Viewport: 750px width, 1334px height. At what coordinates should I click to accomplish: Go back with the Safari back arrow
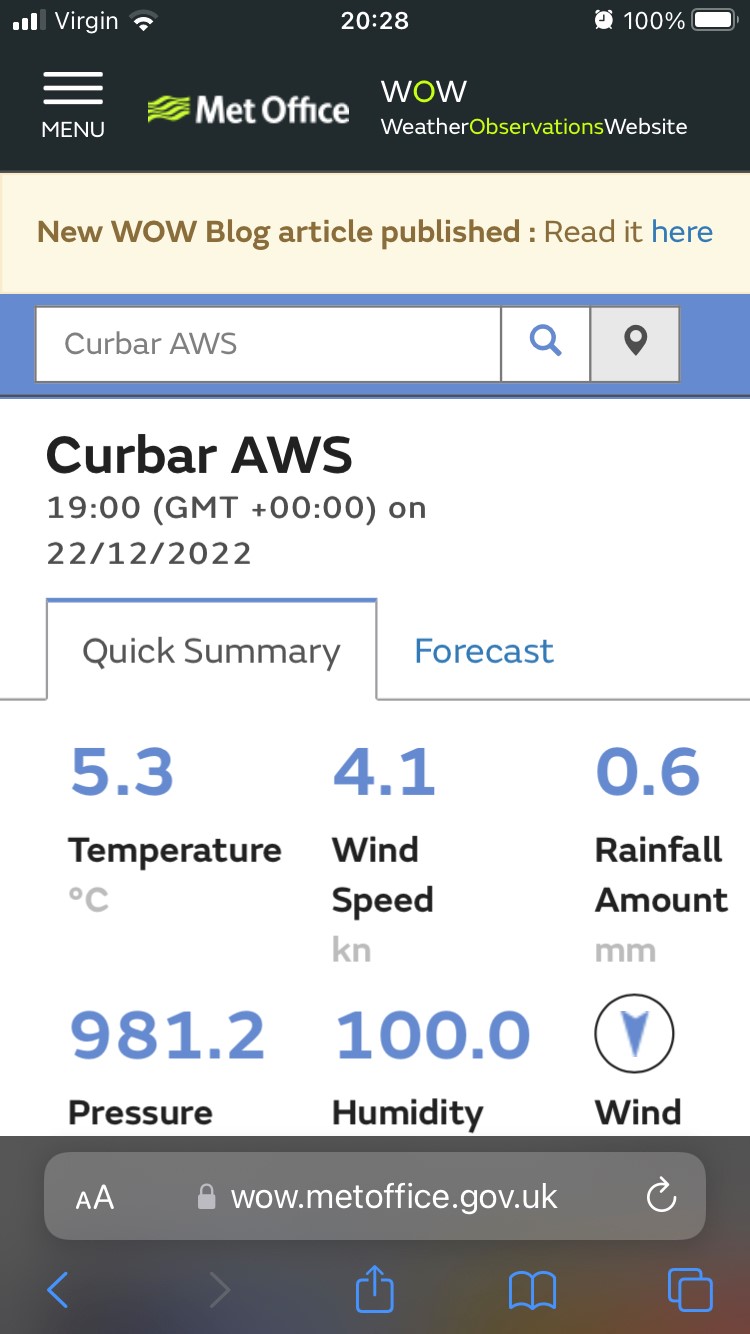tap(58, 1290)
